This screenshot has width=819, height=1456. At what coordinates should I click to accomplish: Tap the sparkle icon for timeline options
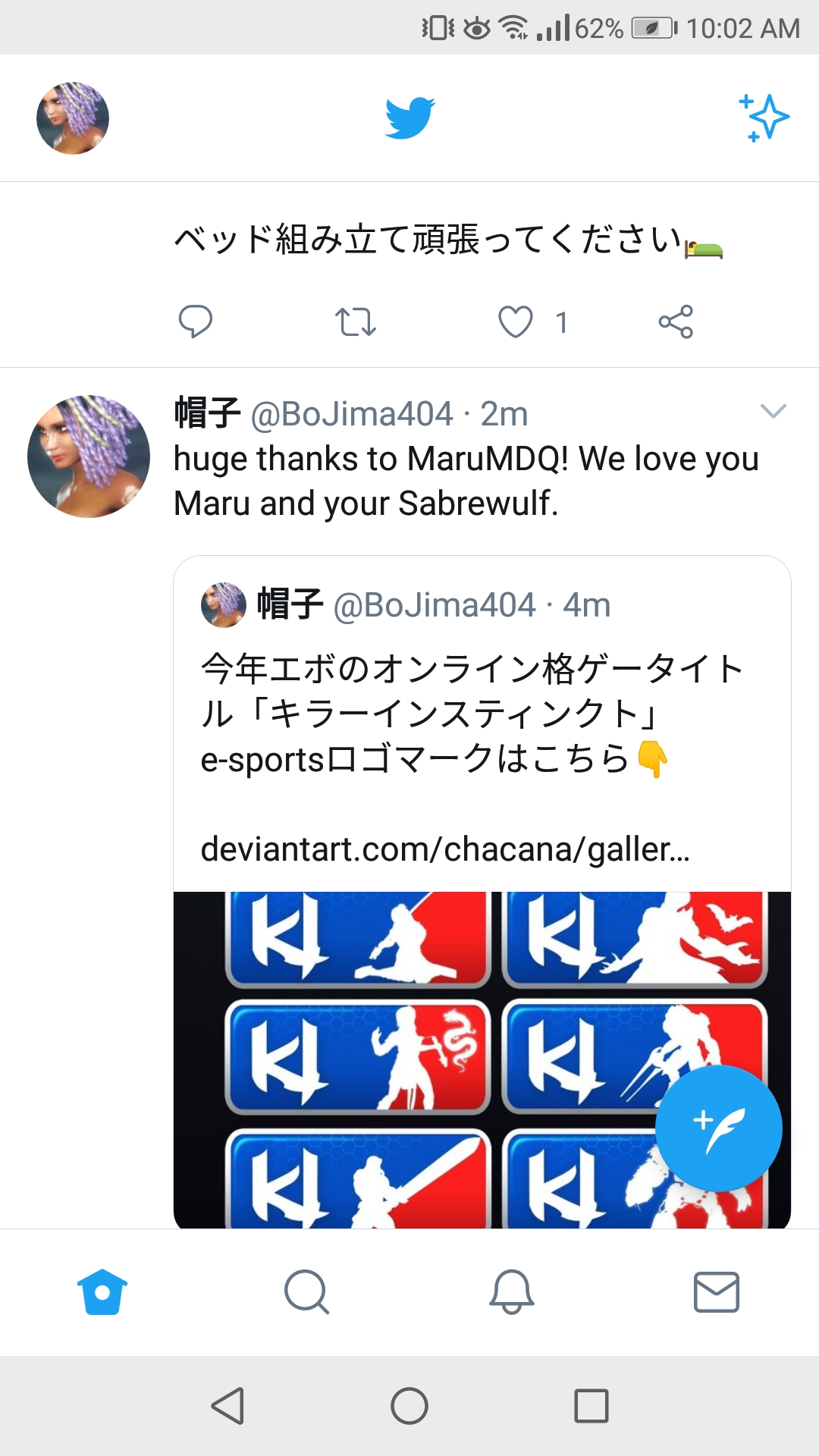(x=764, y=118)
